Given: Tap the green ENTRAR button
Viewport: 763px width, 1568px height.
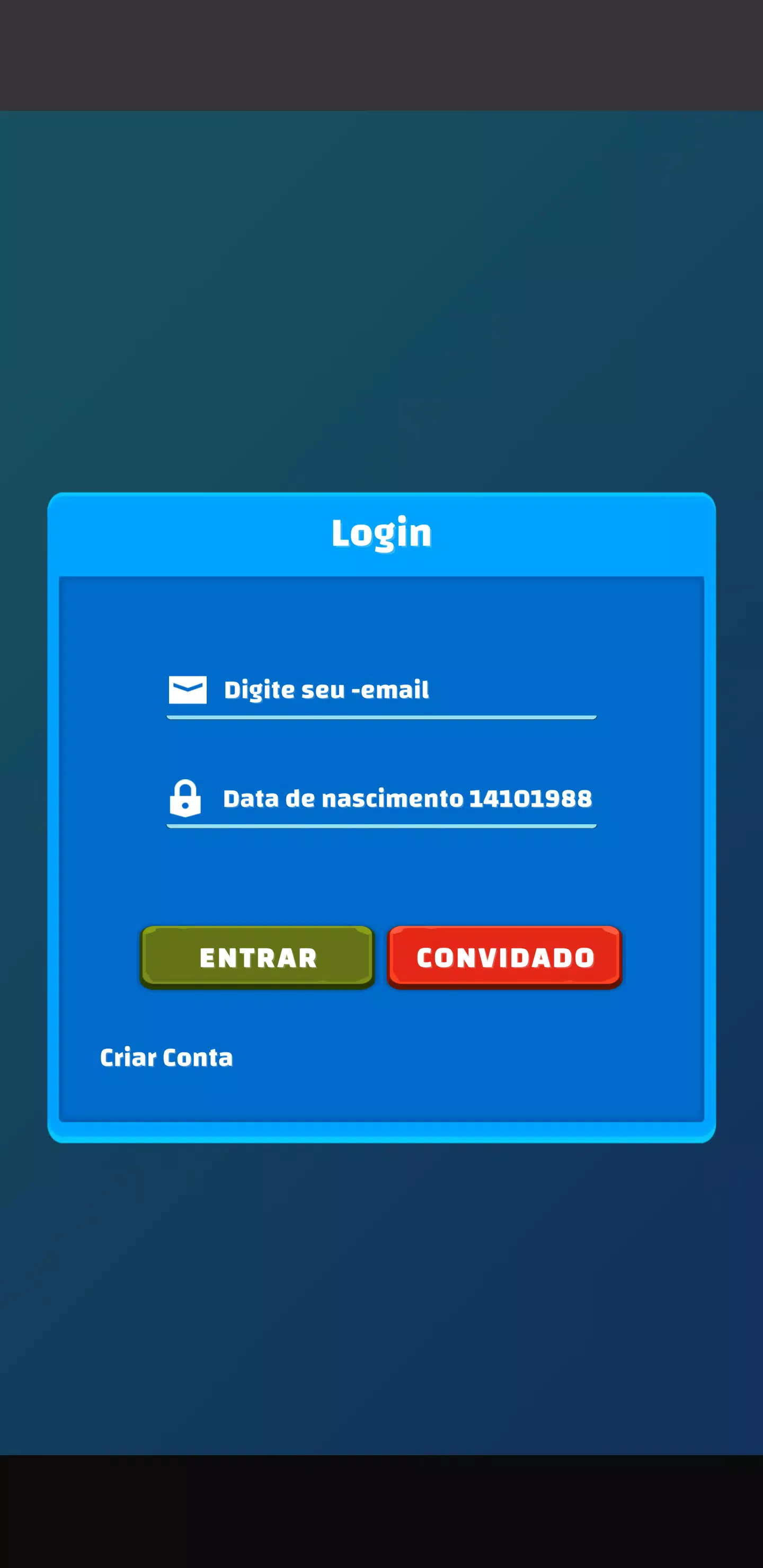Looking at the screenshot, I should coord(258,957).
